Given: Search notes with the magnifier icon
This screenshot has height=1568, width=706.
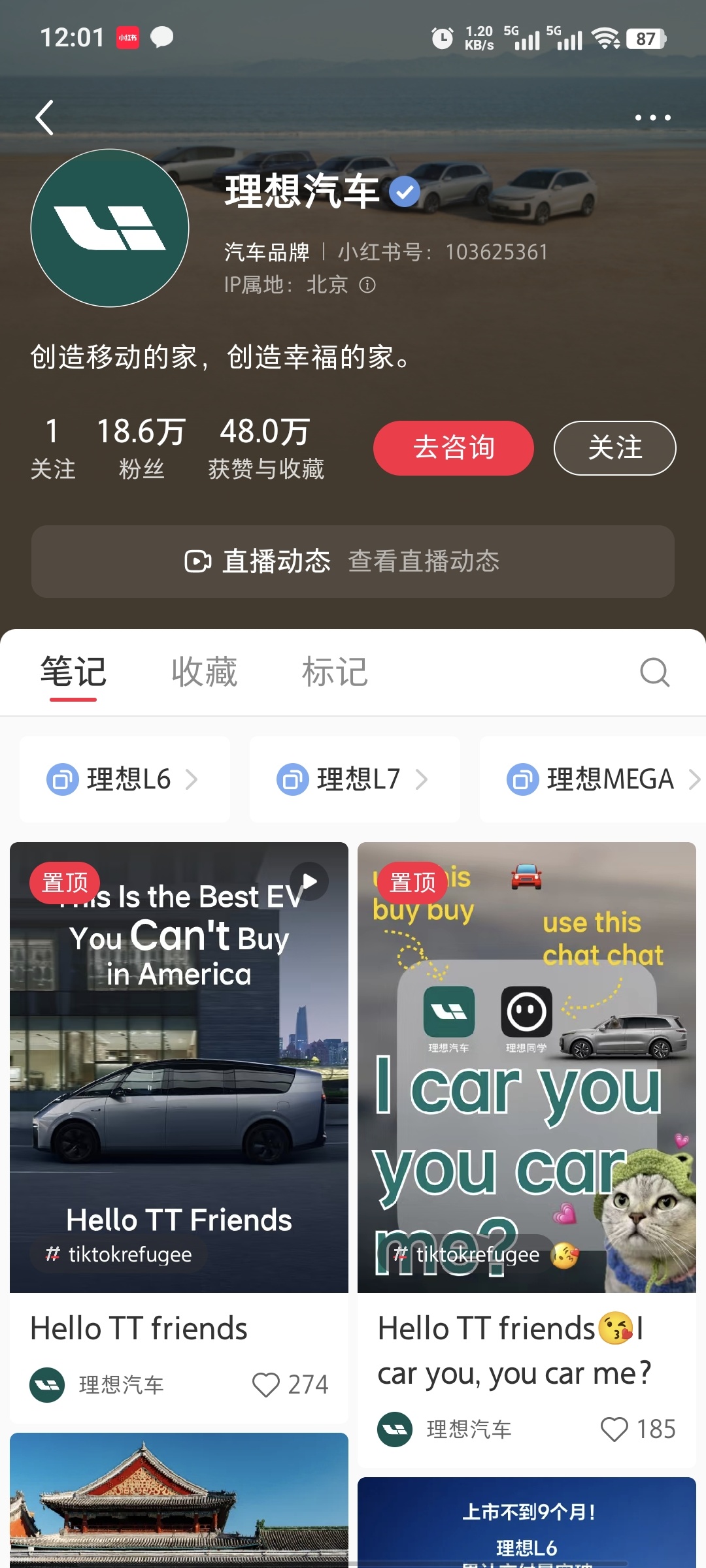Looking at the screenshot, I should point(654,672).
